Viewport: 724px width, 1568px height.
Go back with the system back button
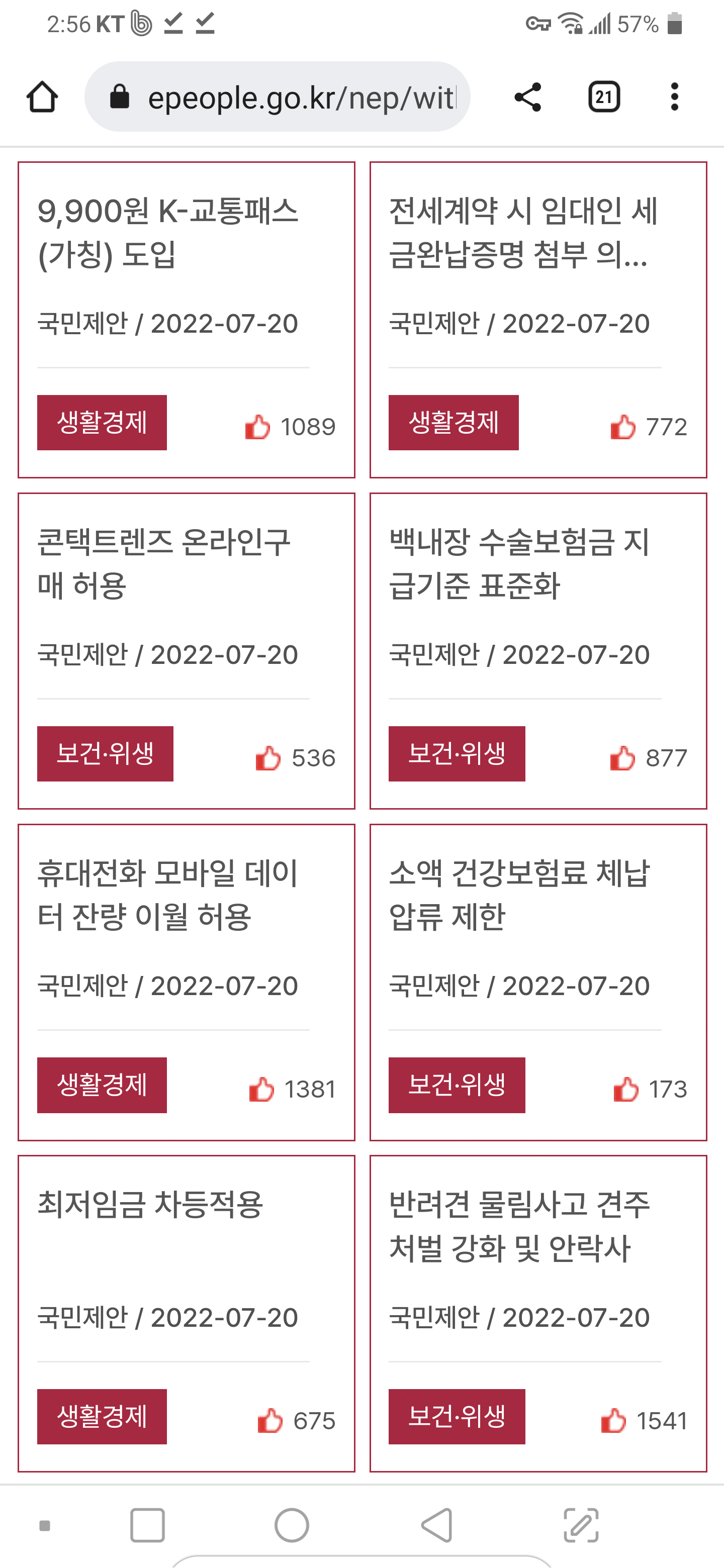[x=436, y=1525]
